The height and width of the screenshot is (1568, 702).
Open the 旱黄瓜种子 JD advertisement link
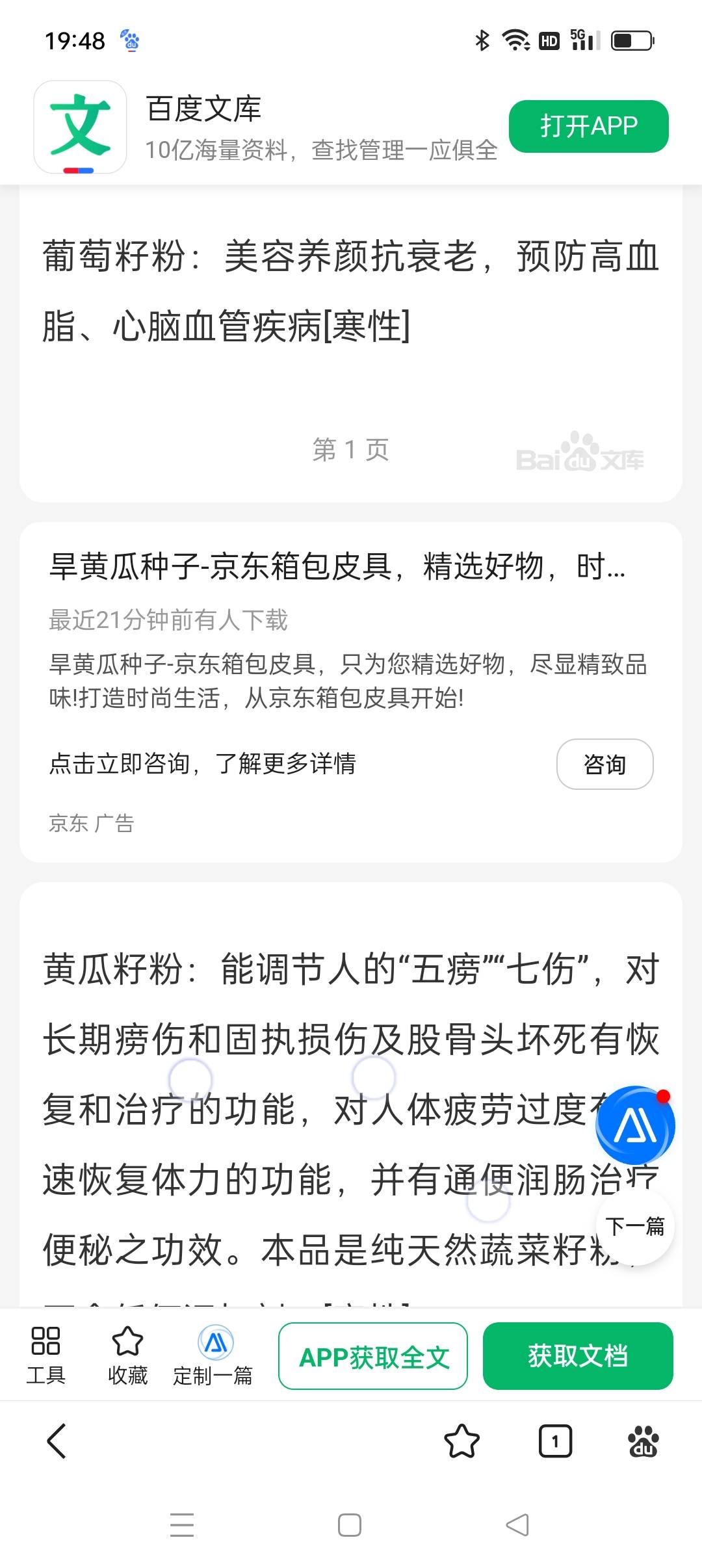[x=338, y=568]
